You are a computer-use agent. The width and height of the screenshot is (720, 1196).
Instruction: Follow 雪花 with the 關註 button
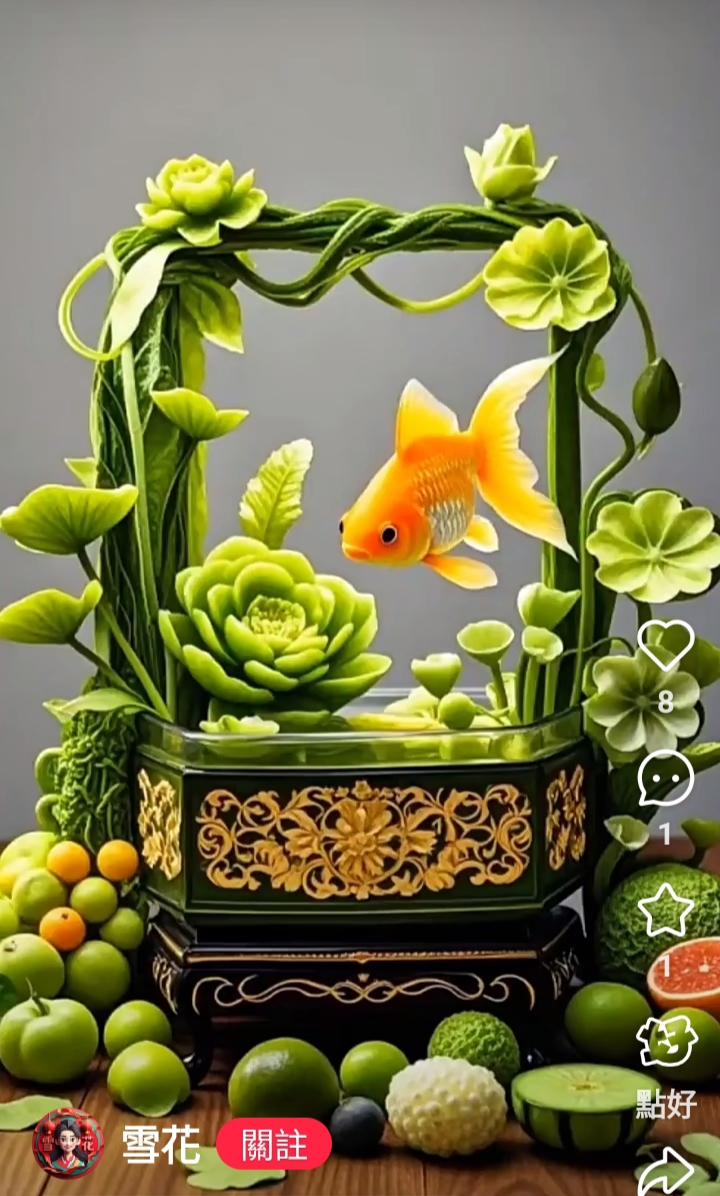pyautogui.click(x=274, y=1144)
